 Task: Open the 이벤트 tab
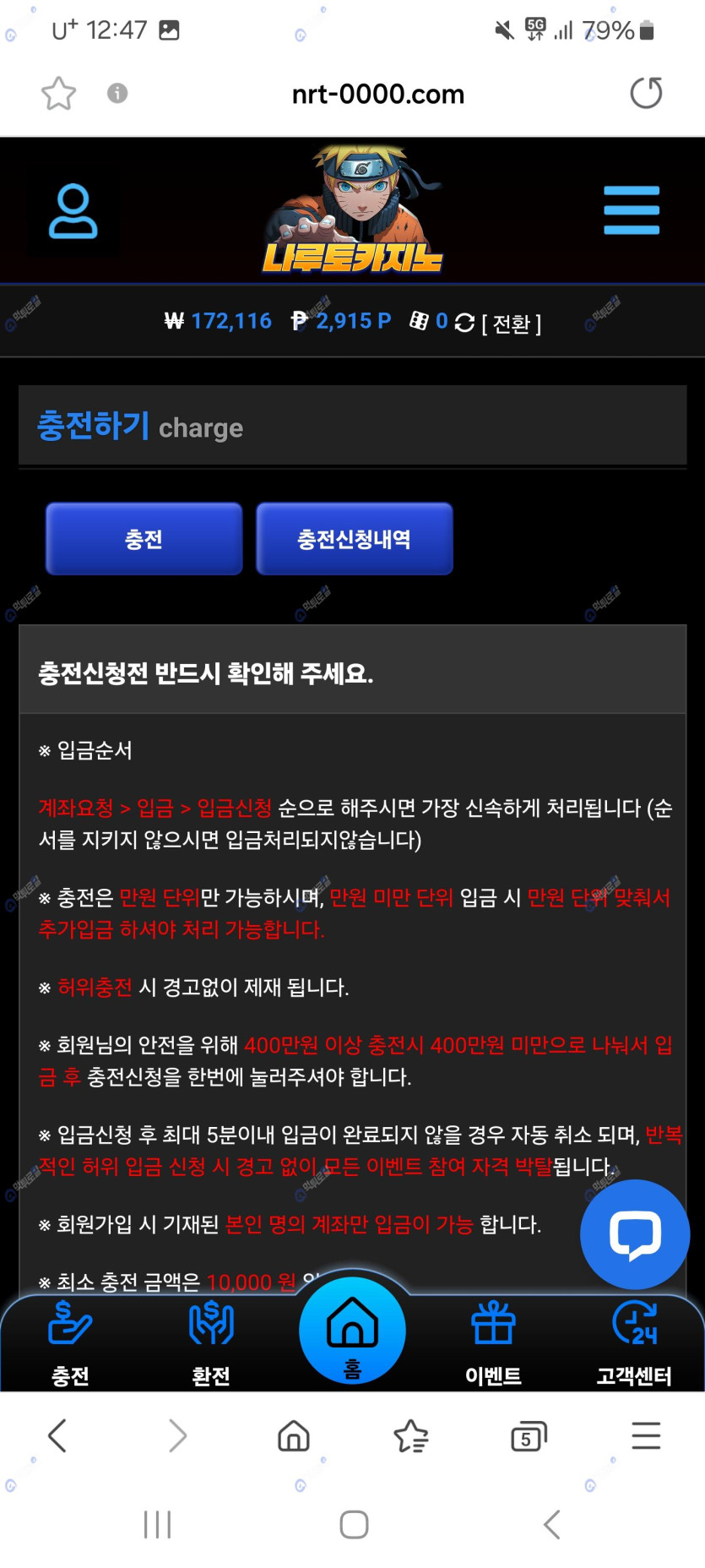click(493, 1343)
